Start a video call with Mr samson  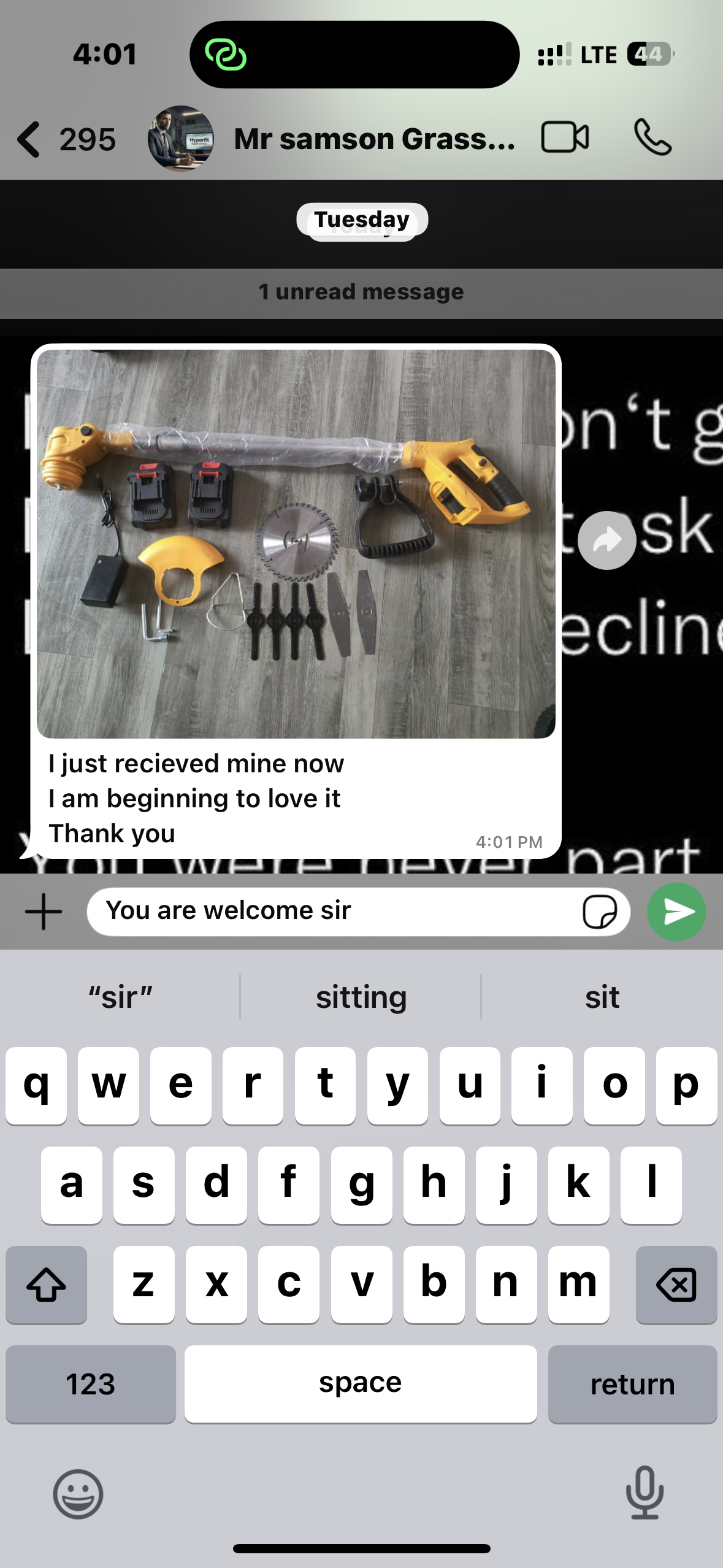(565, 137)
